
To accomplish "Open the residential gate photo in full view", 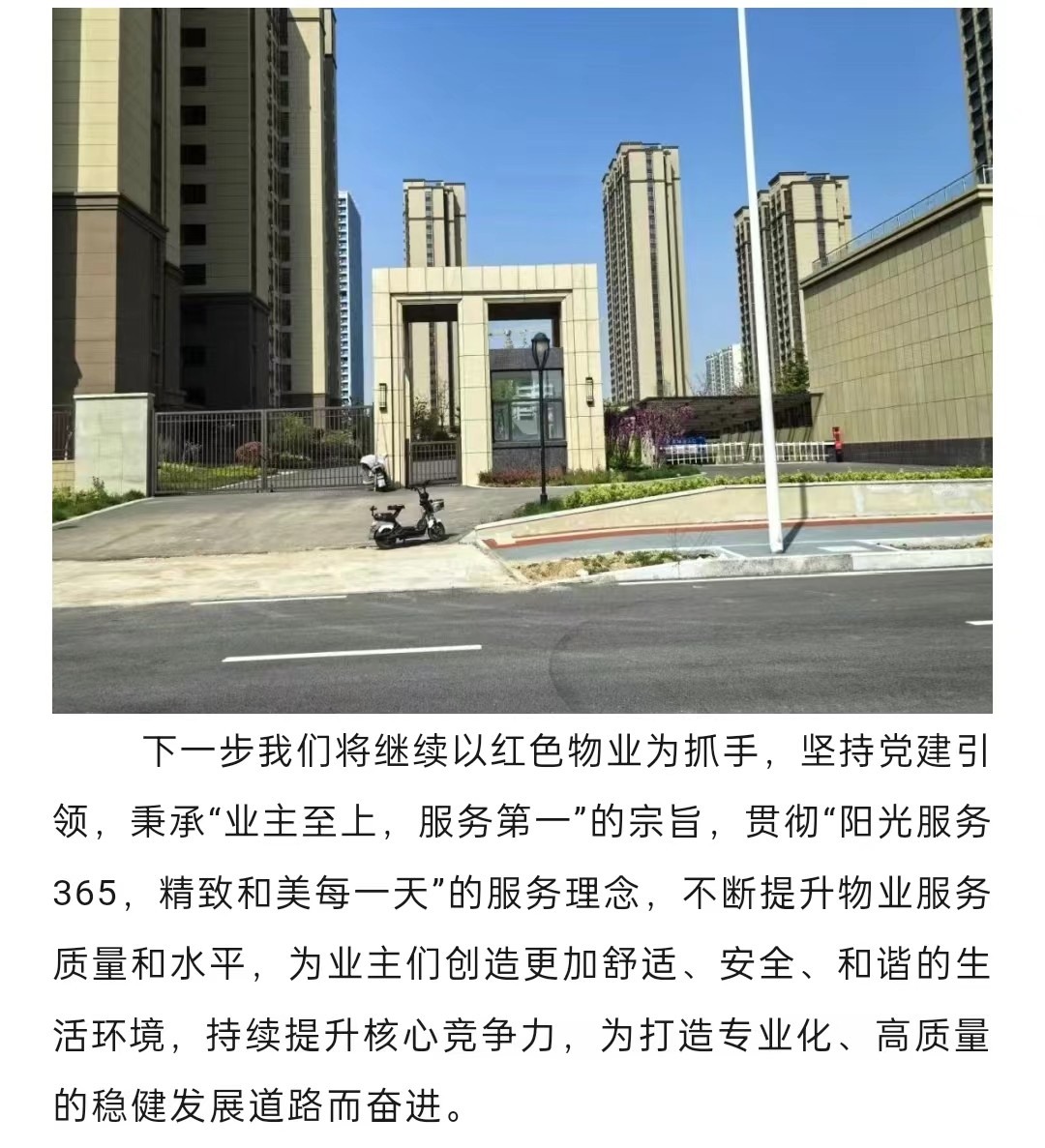I will pyautogui.click(x=522, y=360).
